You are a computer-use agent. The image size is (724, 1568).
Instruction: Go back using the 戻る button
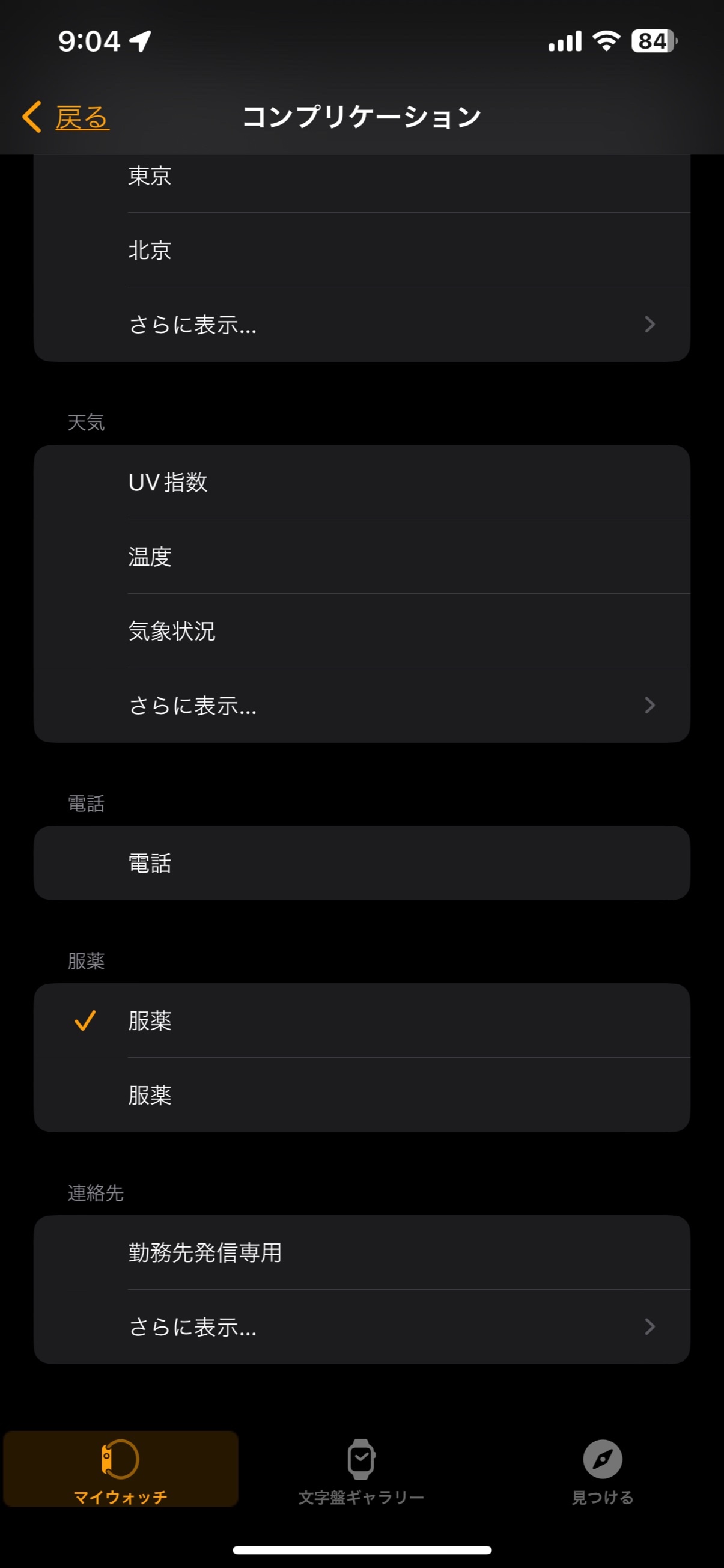(65, 117)
